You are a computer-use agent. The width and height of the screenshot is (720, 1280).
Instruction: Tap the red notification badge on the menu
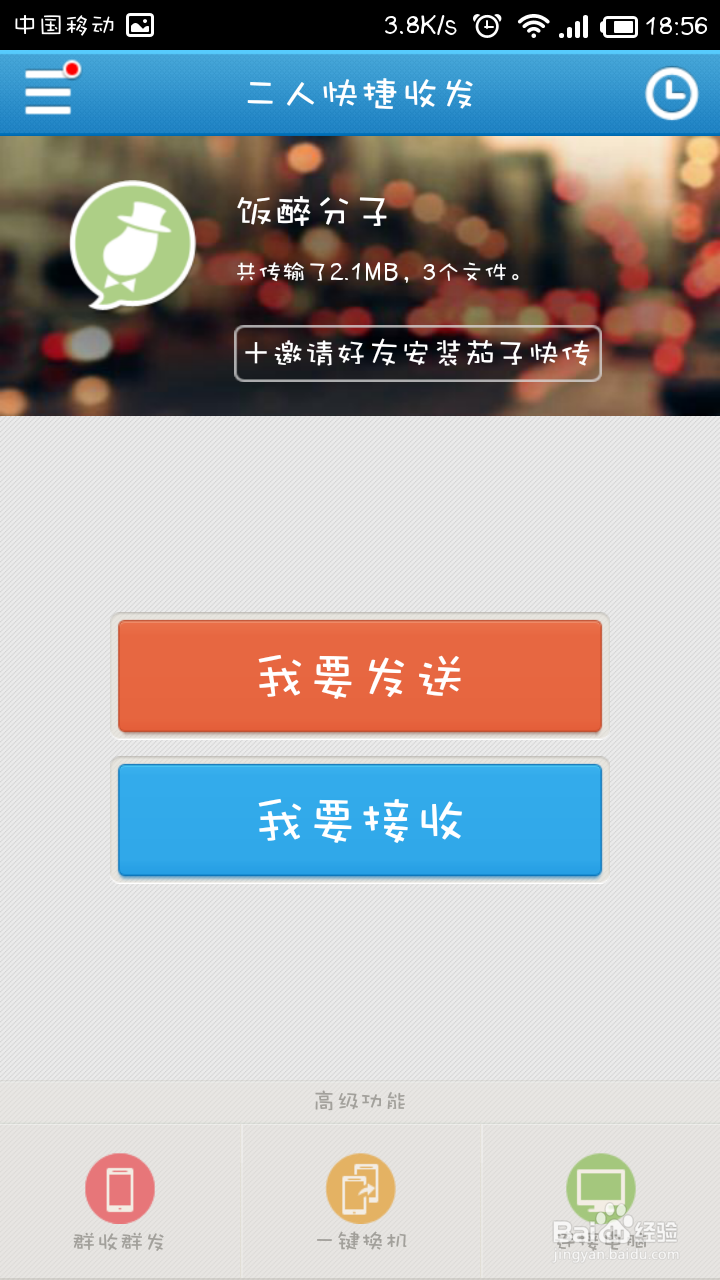[x=71, y=70]
